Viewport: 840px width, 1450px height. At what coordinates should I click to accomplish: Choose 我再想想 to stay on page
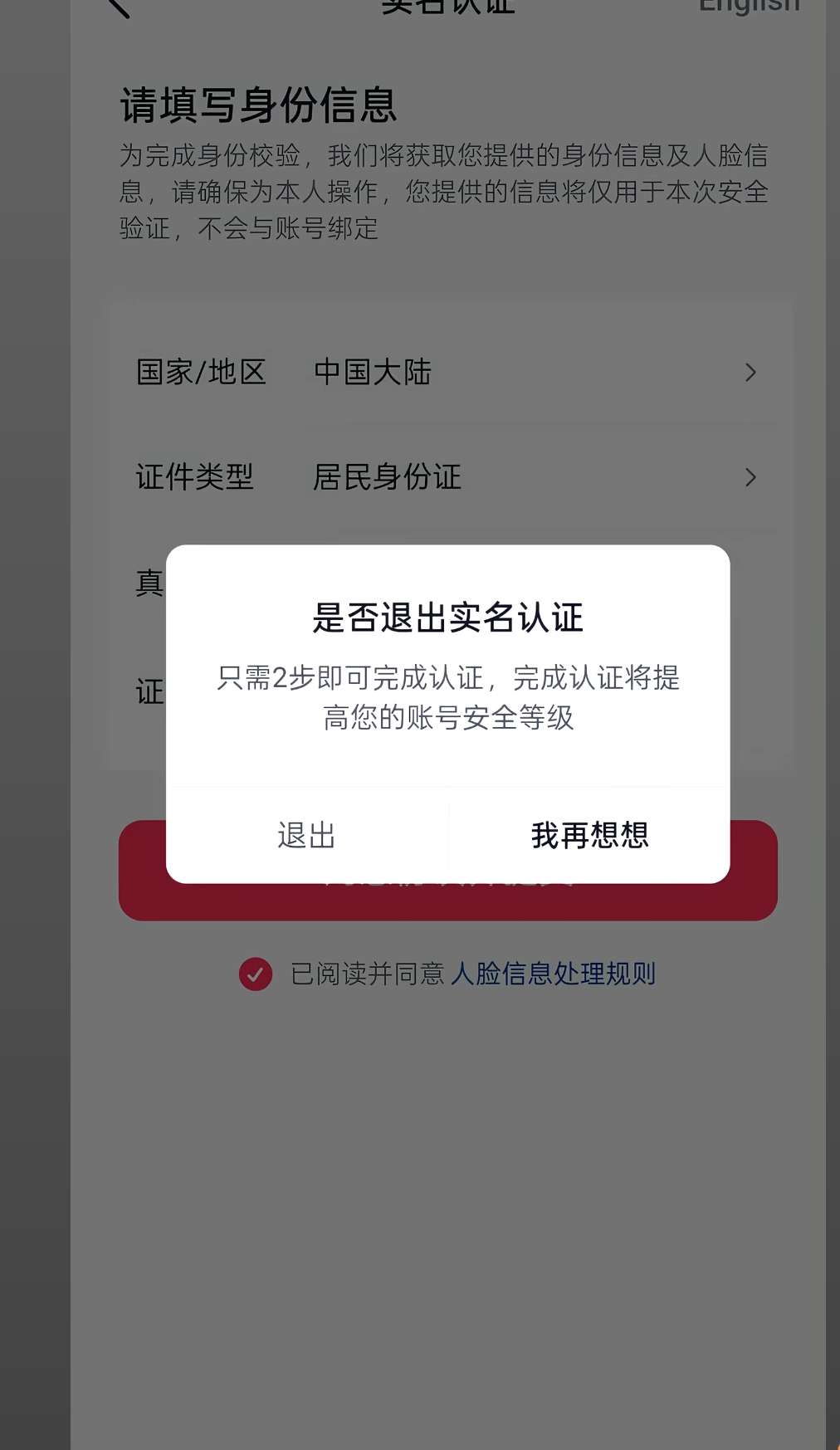589,835
